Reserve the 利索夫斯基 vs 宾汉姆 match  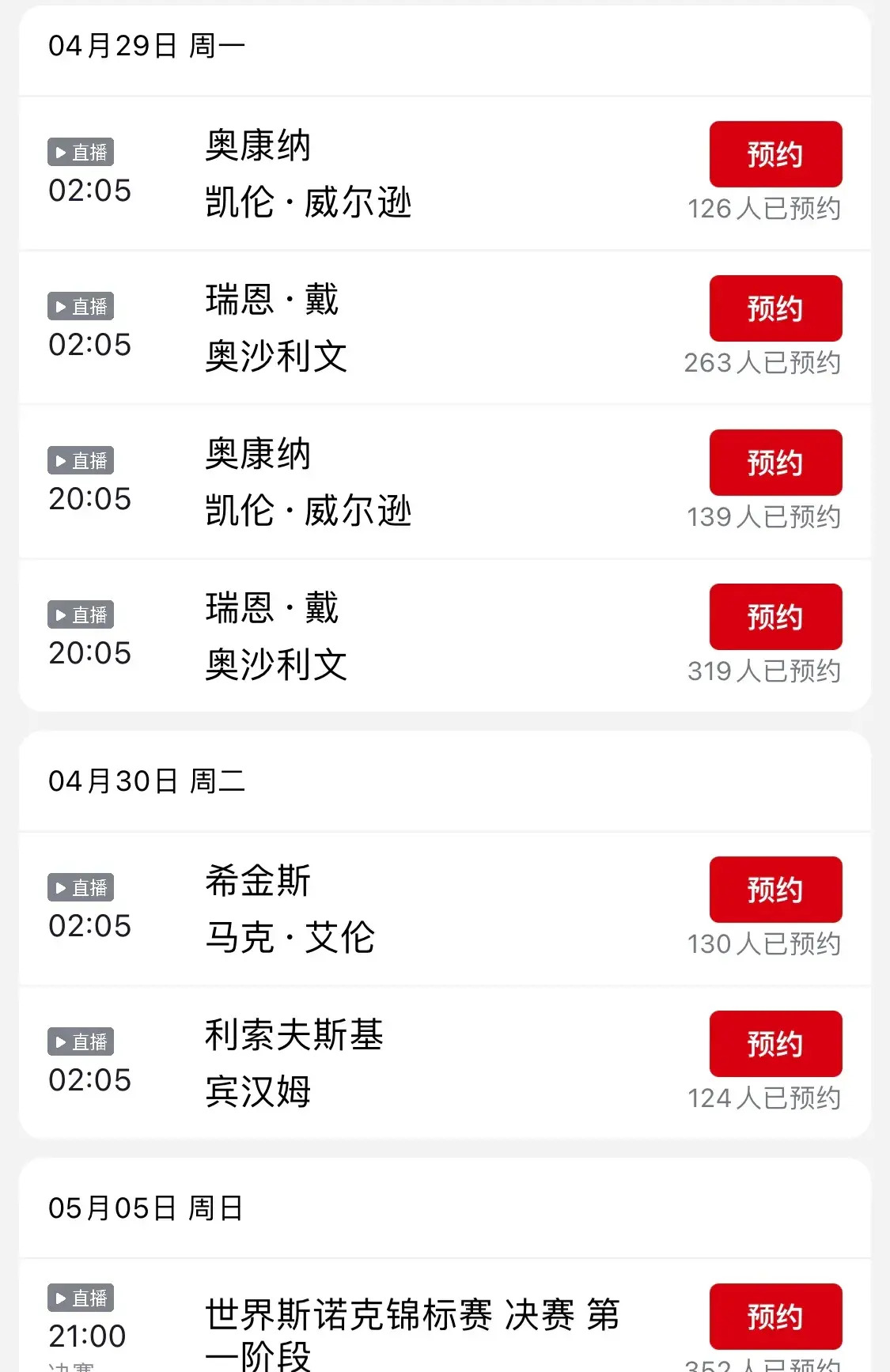(775, 1044)
